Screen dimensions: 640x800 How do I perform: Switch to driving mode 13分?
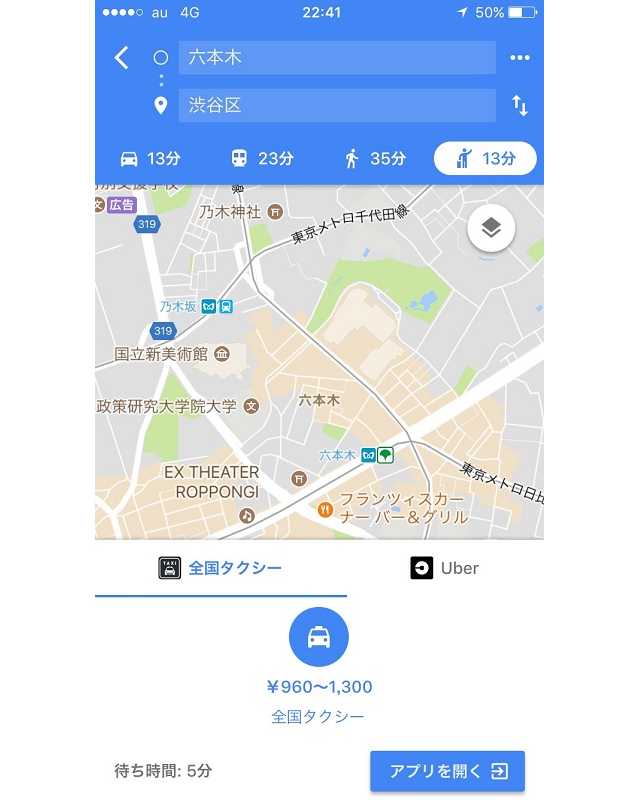[x=149, y=158]
